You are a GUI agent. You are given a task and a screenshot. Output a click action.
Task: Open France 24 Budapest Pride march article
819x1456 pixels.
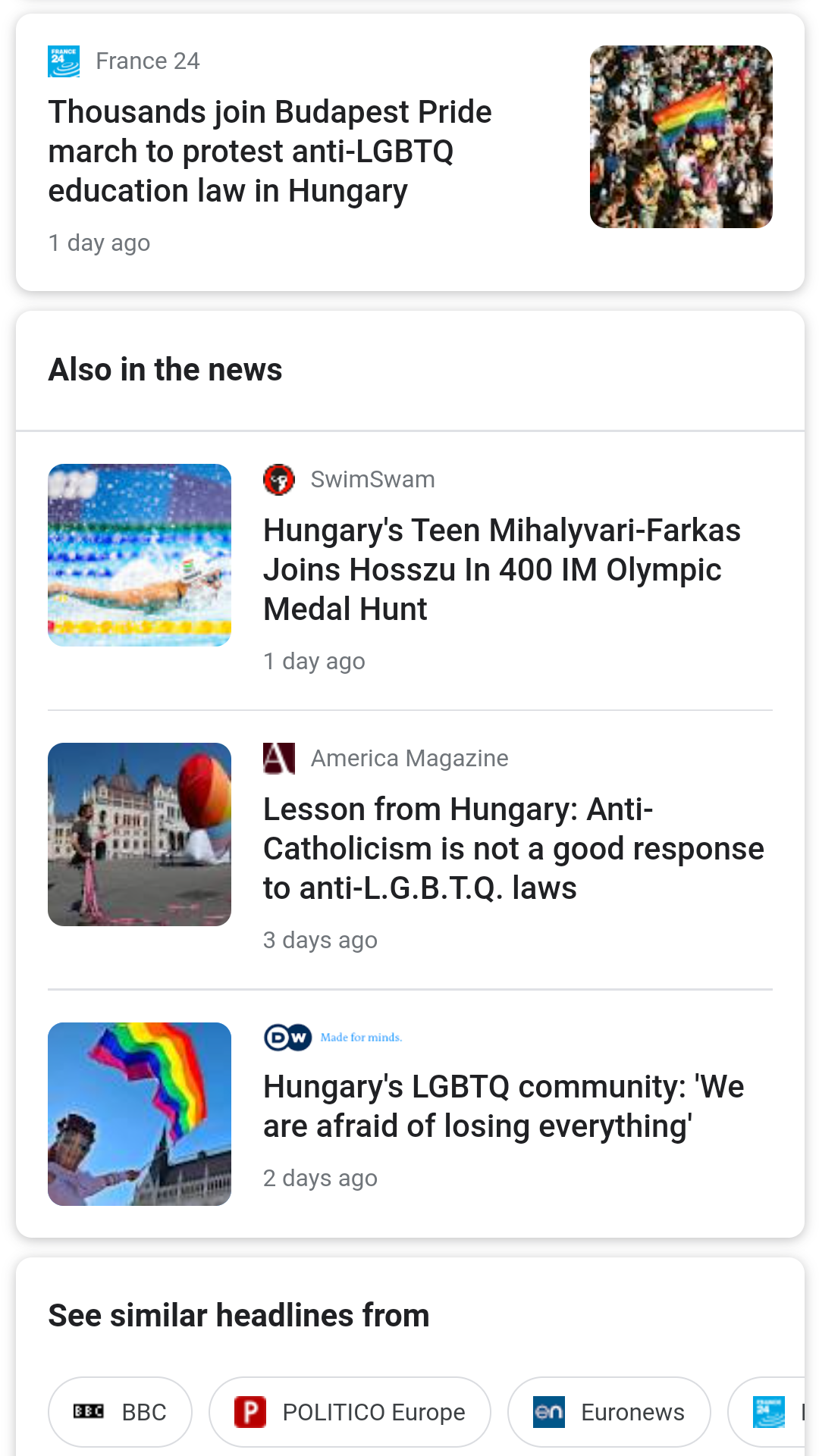[270, 152]
